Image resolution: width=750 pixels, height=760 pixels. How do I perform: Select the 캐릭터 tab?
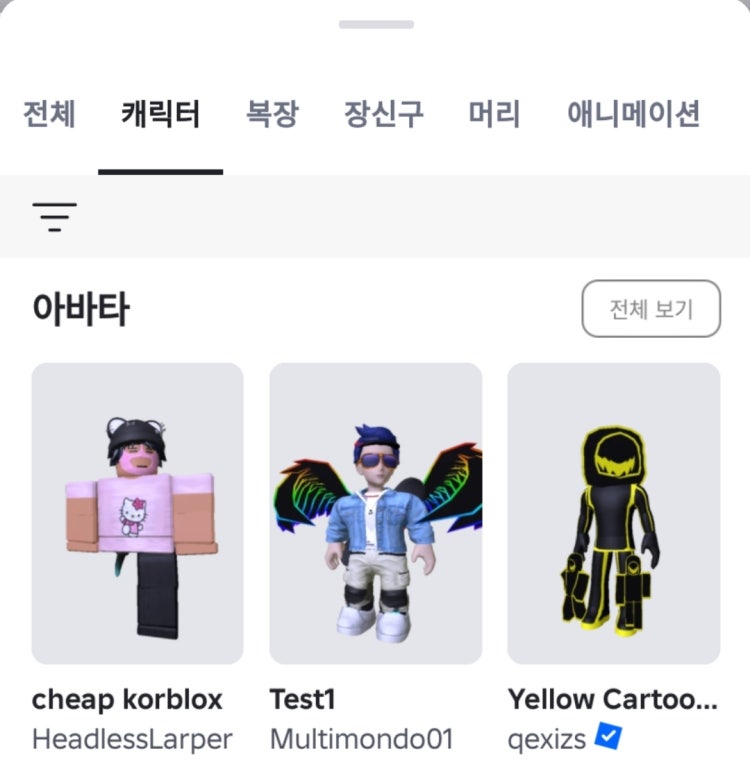click(160, 114)
